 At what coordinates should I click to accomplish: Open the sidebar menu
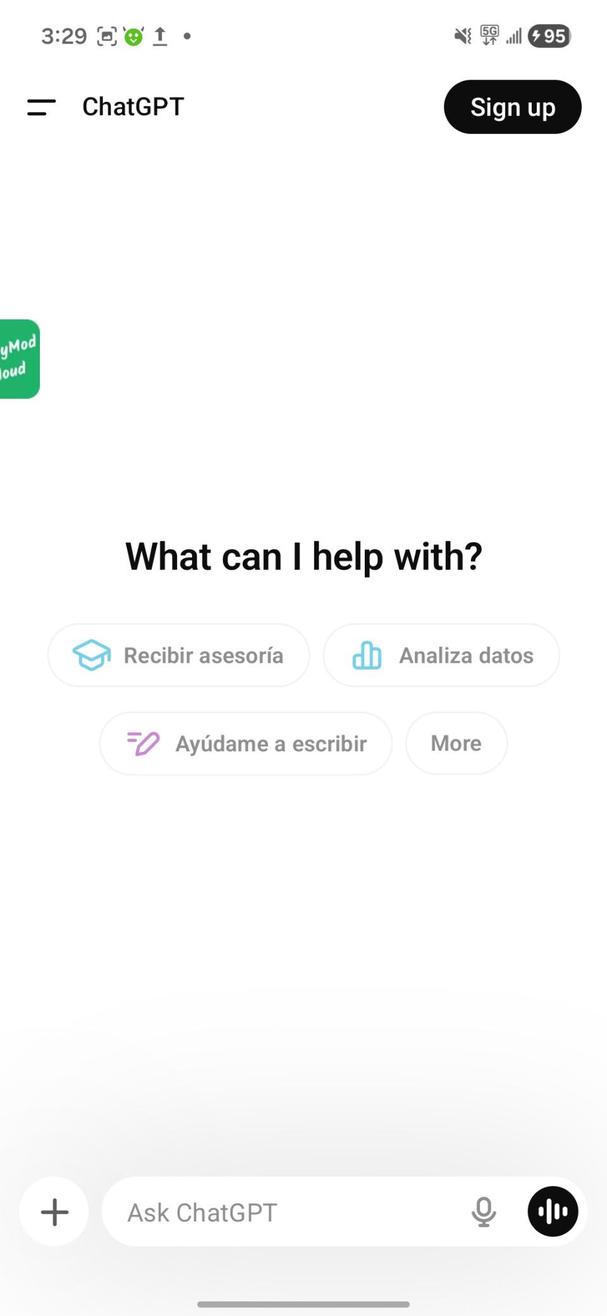(x=41, y=107)
